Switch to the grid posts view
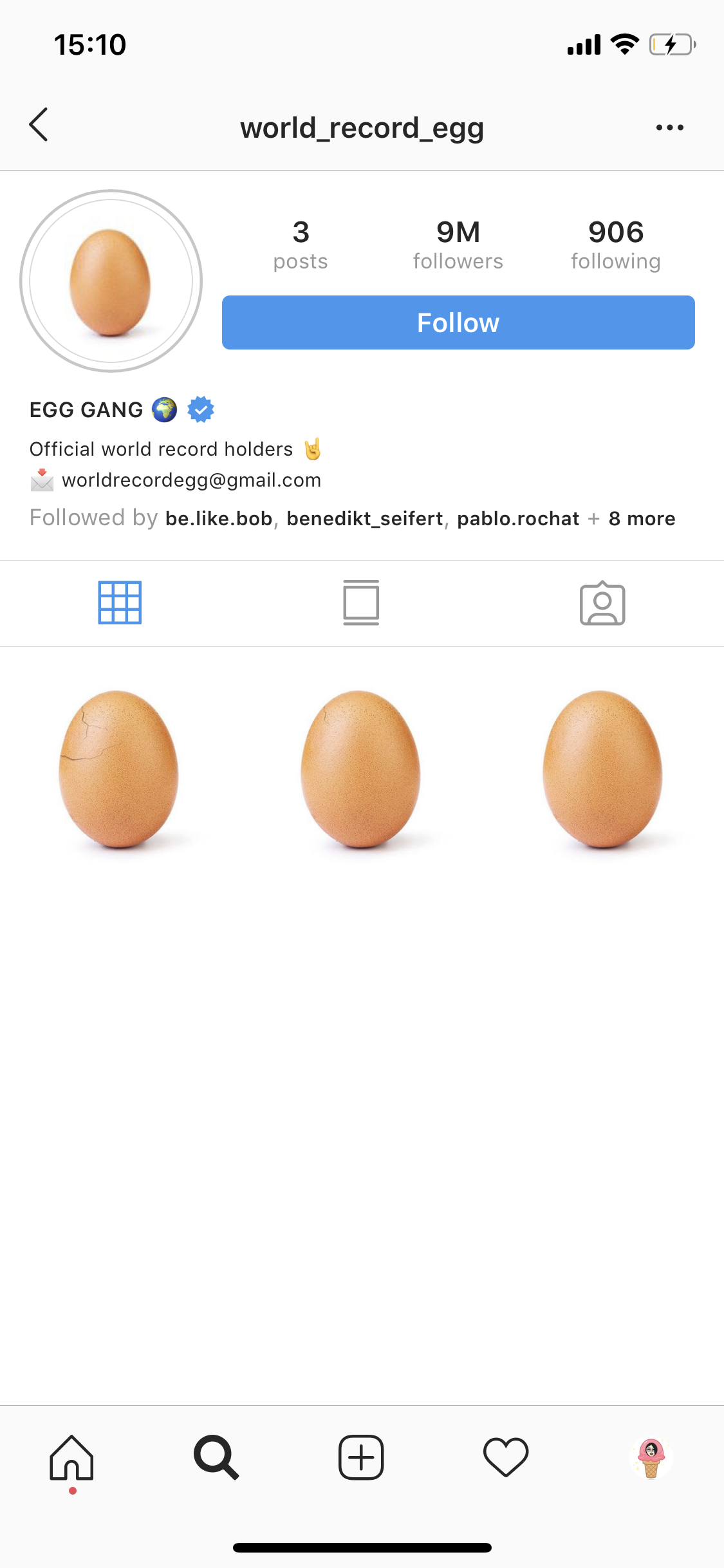This screenshot has width=724, height=1568. (120, 603)
